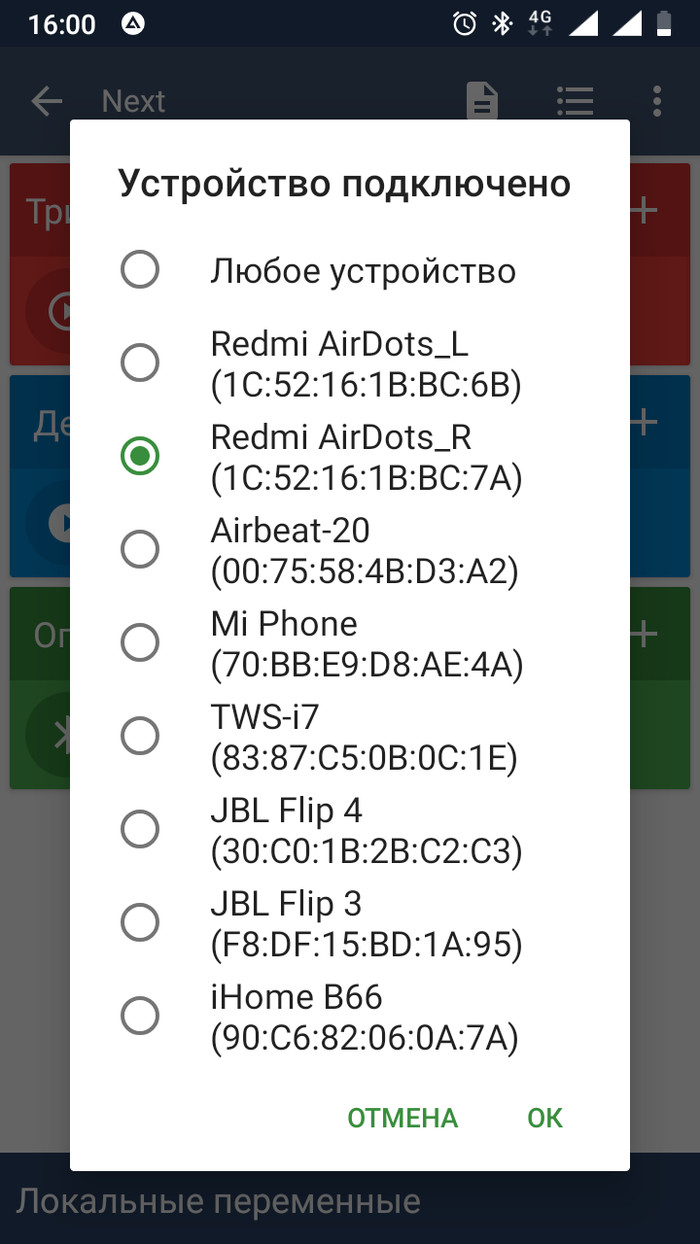Confirm selection with OK
This screenshot has height=1244, width=700.
point(545,1117)
